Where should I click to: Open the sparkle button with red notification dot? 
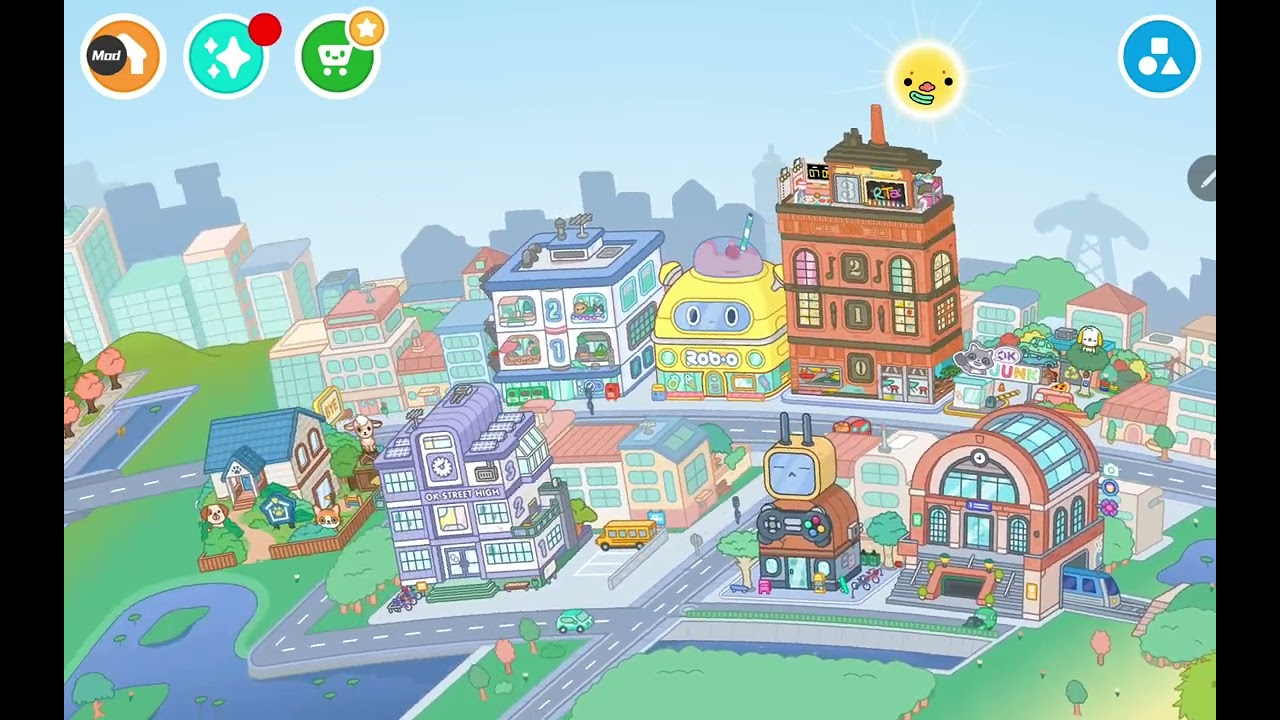pos(228,57)
